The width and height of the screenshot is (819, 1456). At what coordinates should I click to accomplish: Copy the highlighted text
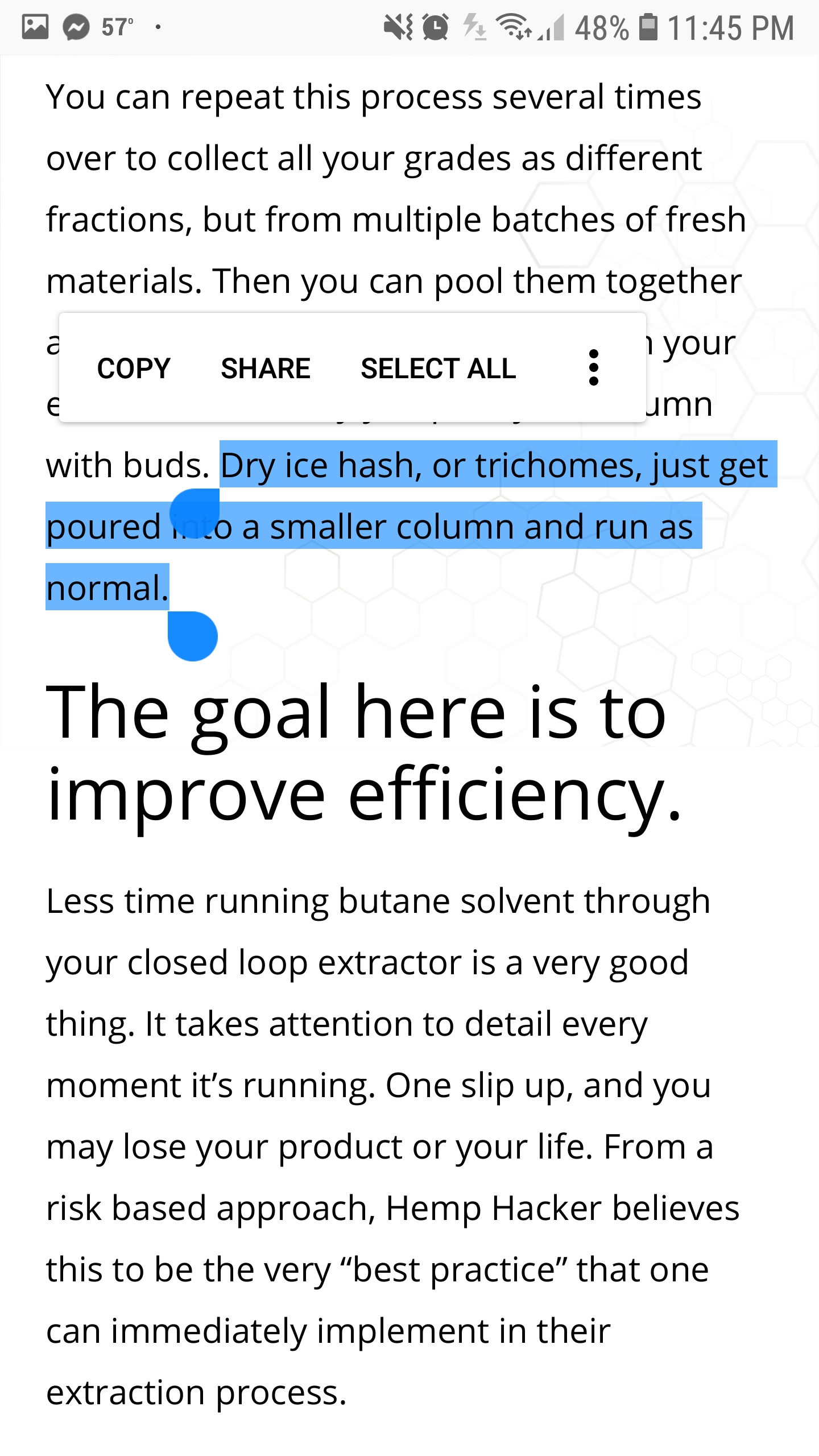coord(134,368)
